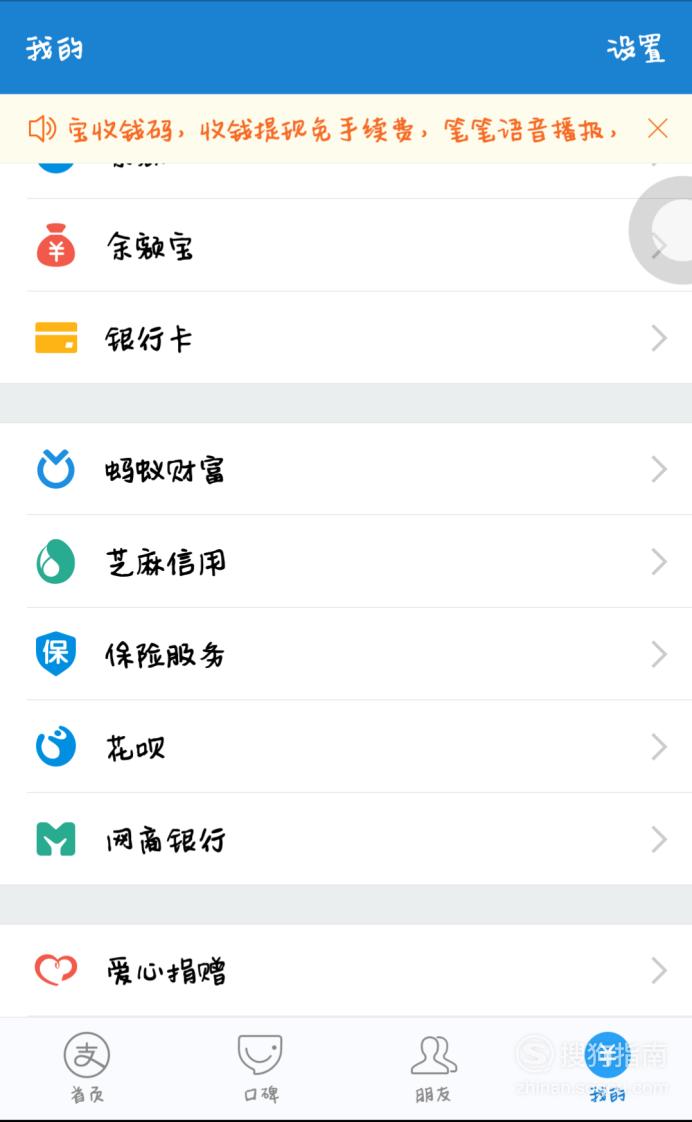
Task: Open 芝麻信用
Action: pos(346,562)
